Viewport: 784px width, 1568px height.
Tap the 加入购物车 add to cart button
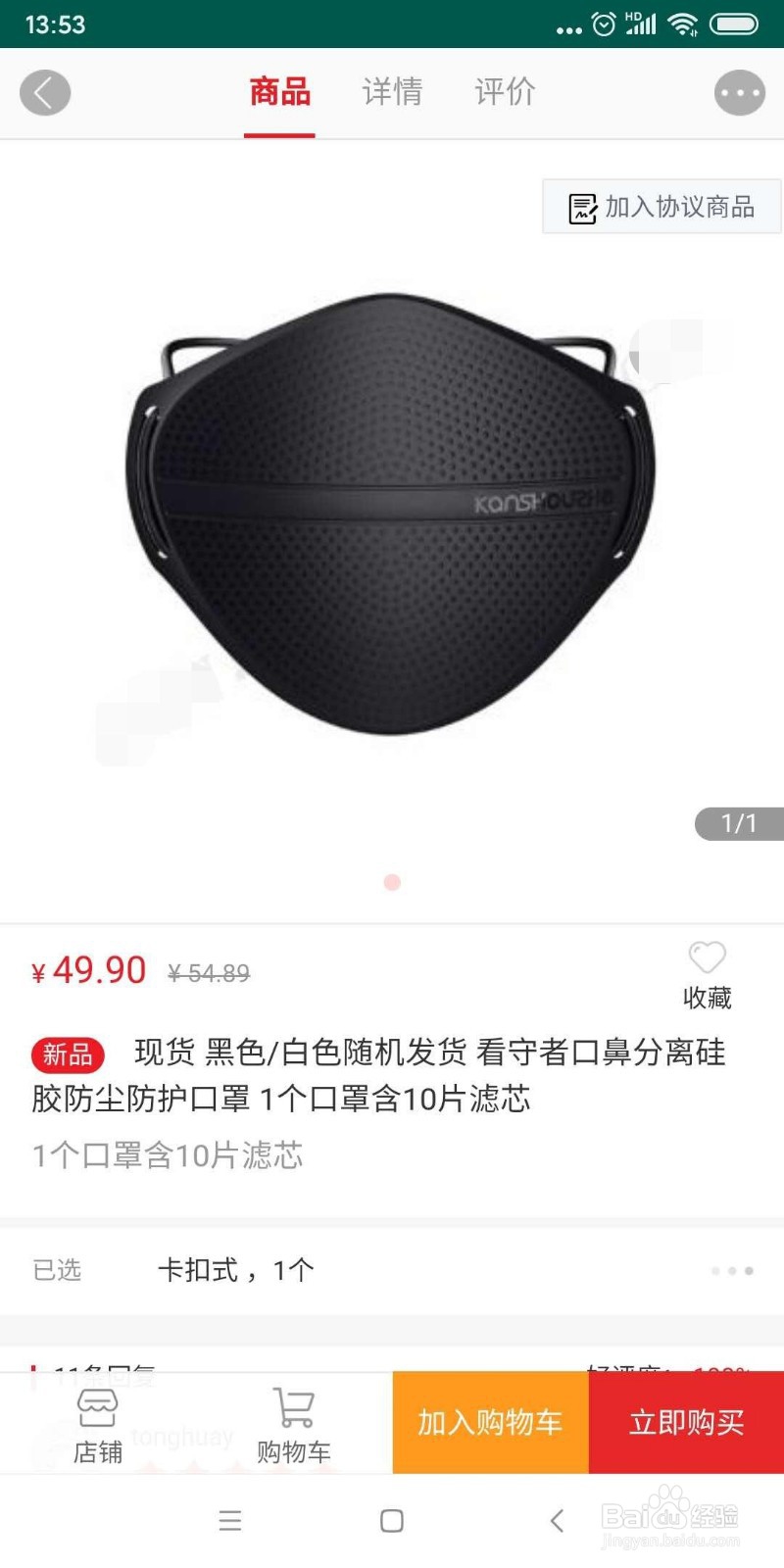[x=489, y=1421]
